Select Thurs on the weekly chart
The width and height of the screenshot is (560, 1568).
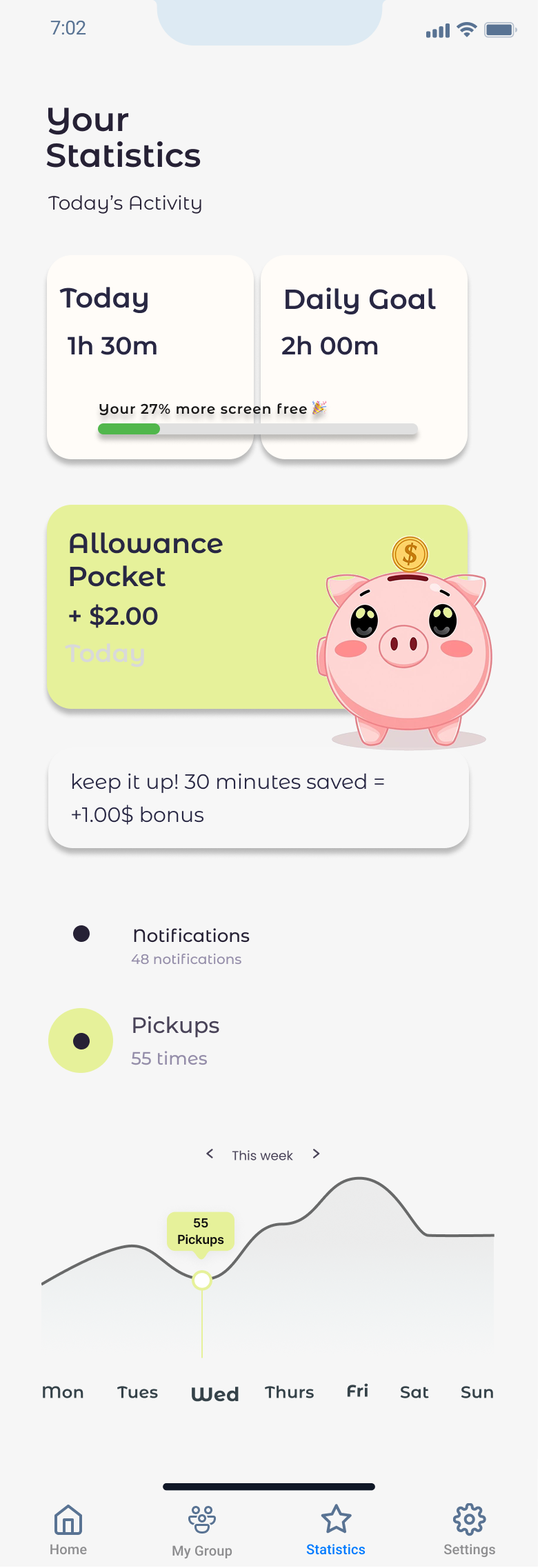(289, 1392)
